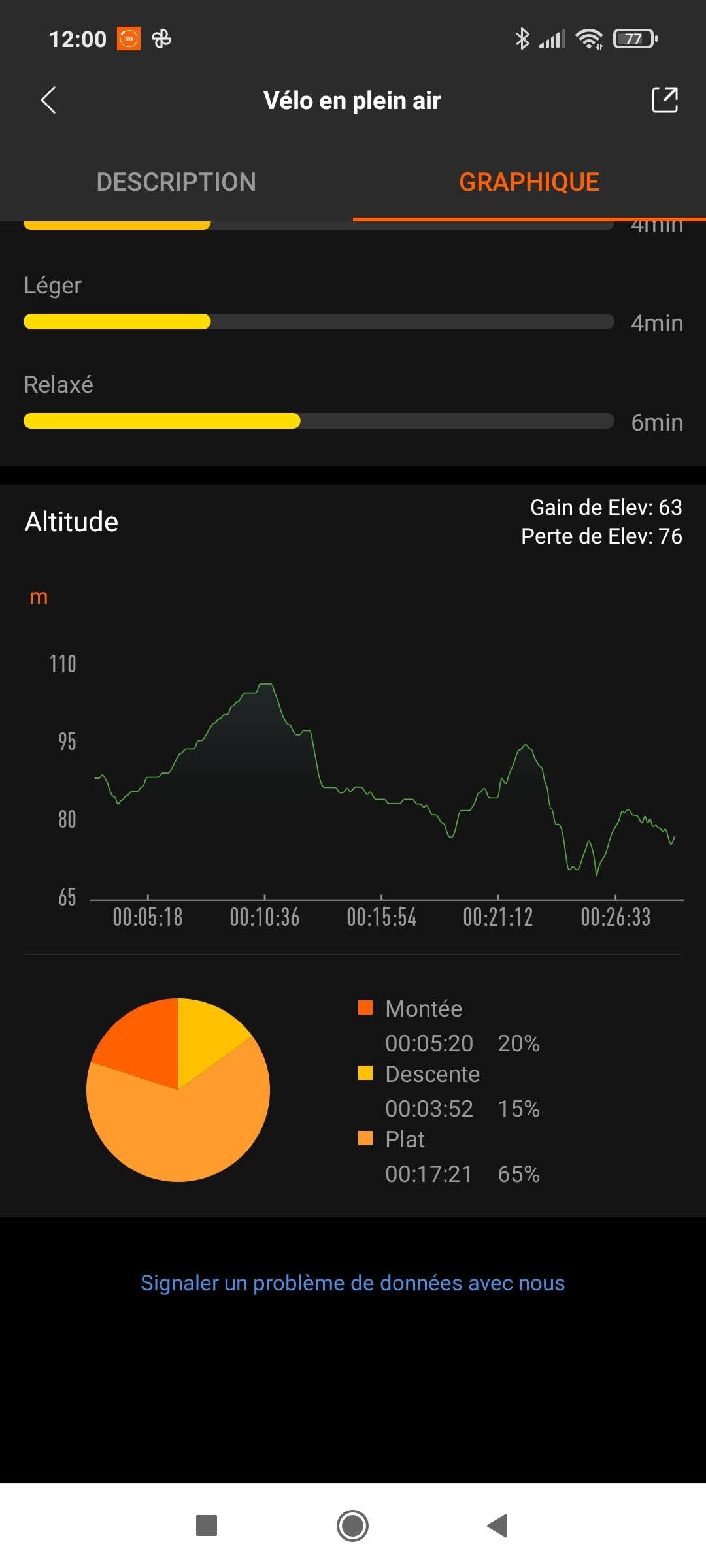Open Signaler un problème de données link
This screenshot has width=706, height=1568.
pos(352,1282)
